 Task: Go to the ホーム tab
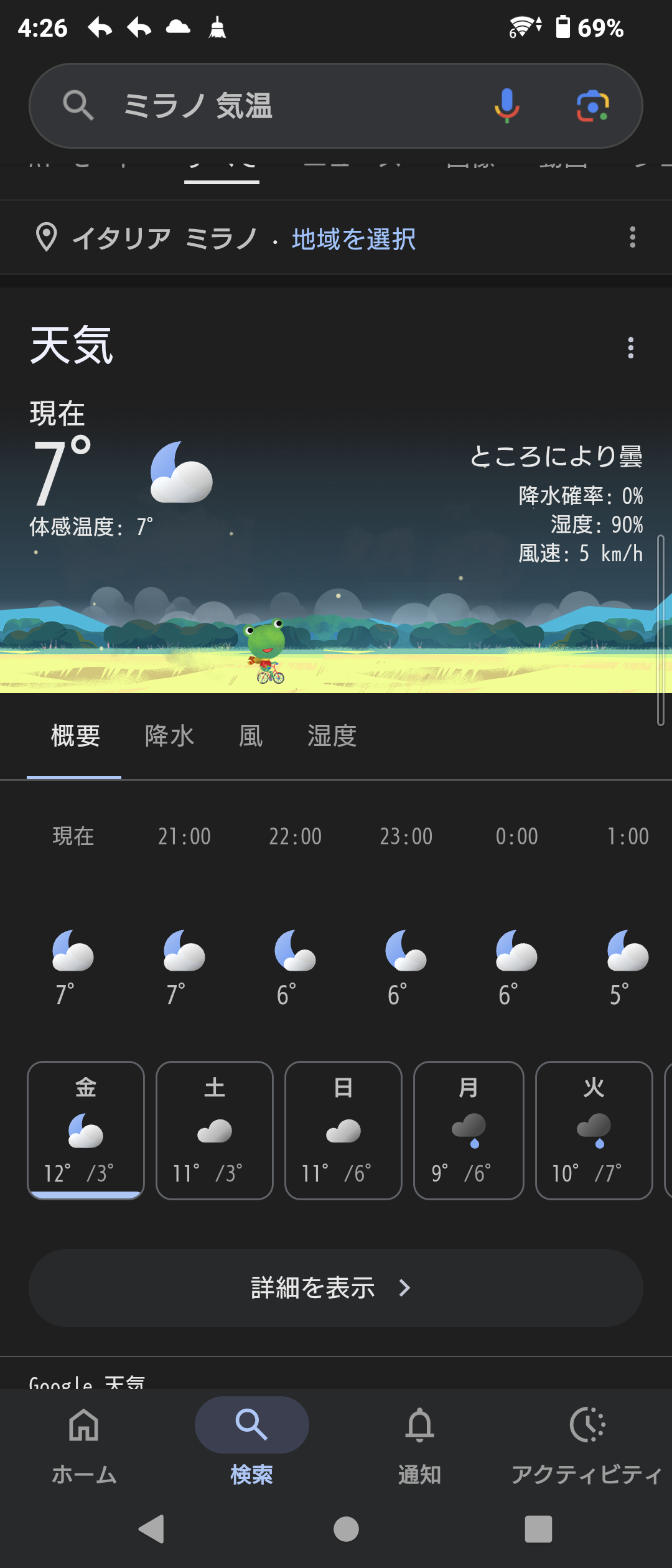click(x=84, y=1444)
